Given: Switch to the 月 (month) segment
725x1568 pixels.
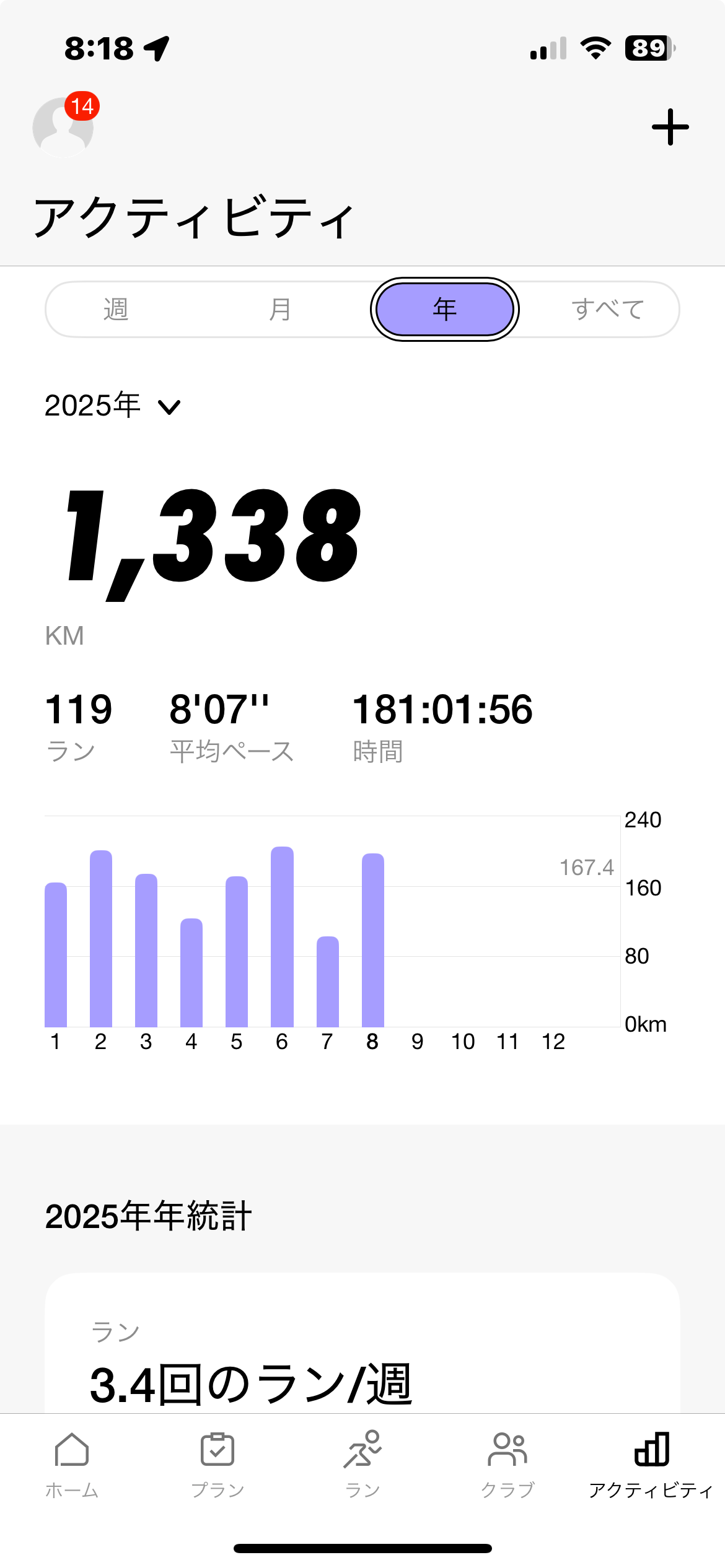Looking at the screenshot, I should [280, 309].
